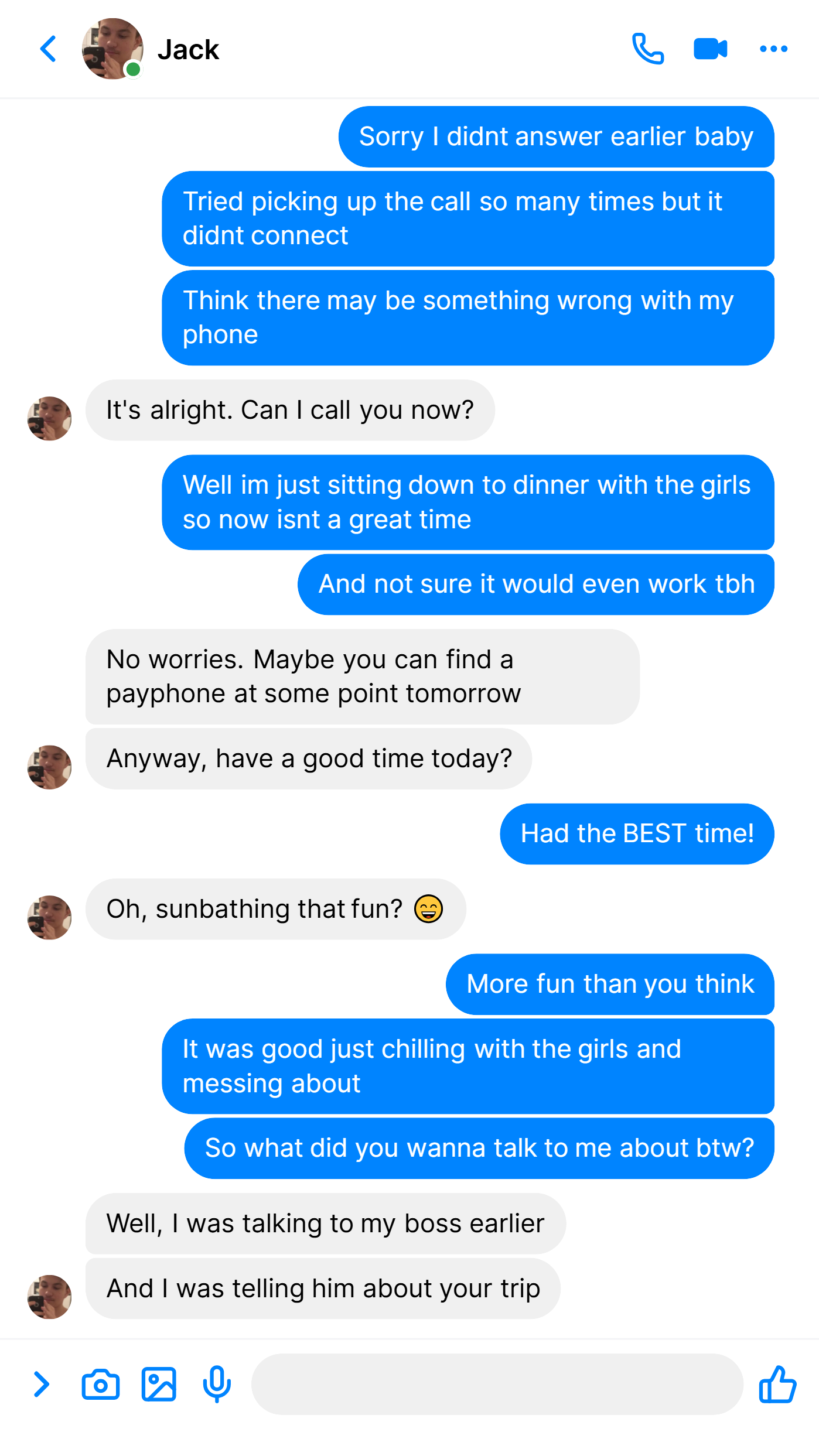The width and height of the screenshot is (819, 1456).
Task: Start a voice call with Jack
Action: click(x=648, y=49)
